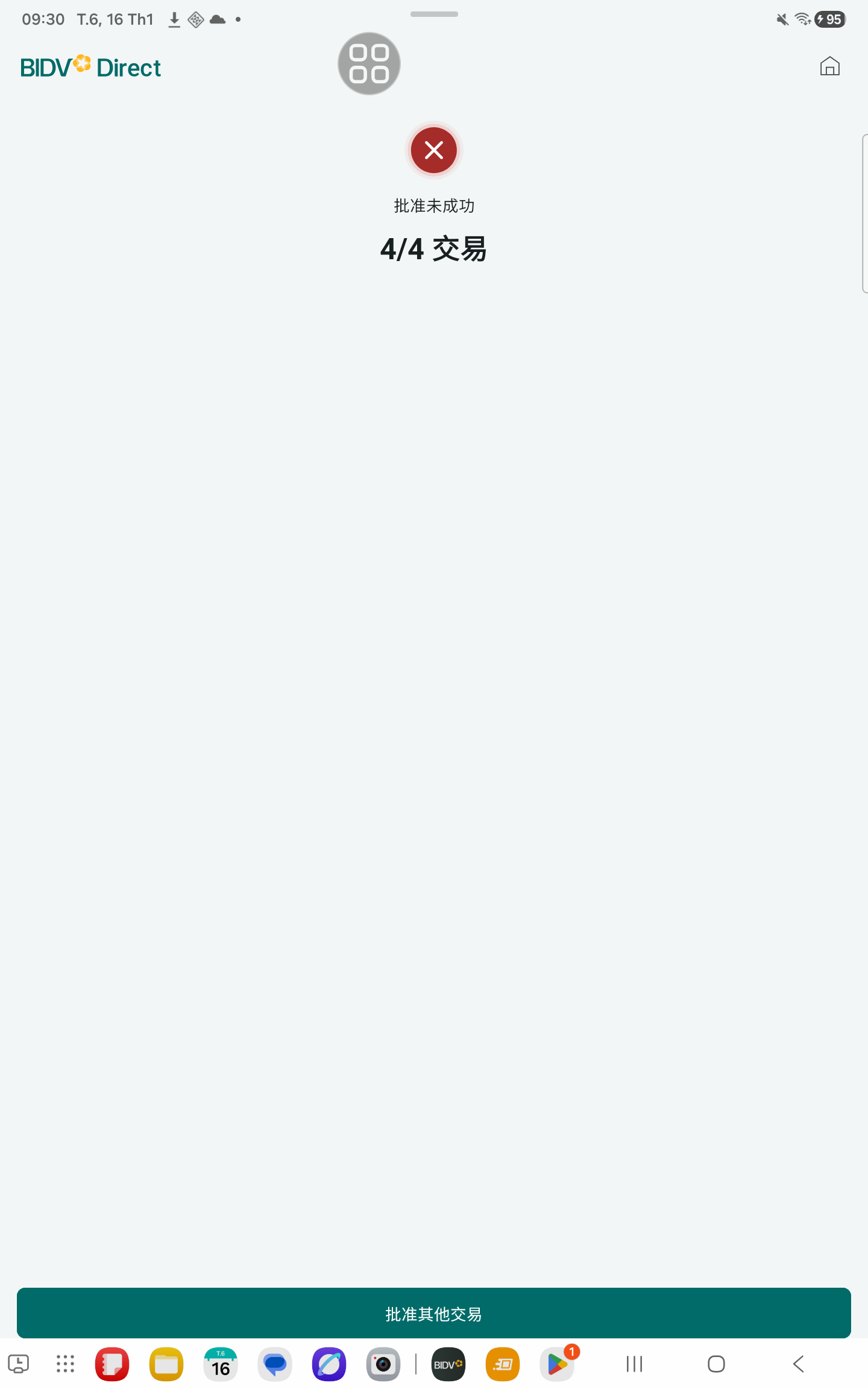868x1389 pixels.
Task: Tap the 批准其他交易 button
Action: [434, 1314]
